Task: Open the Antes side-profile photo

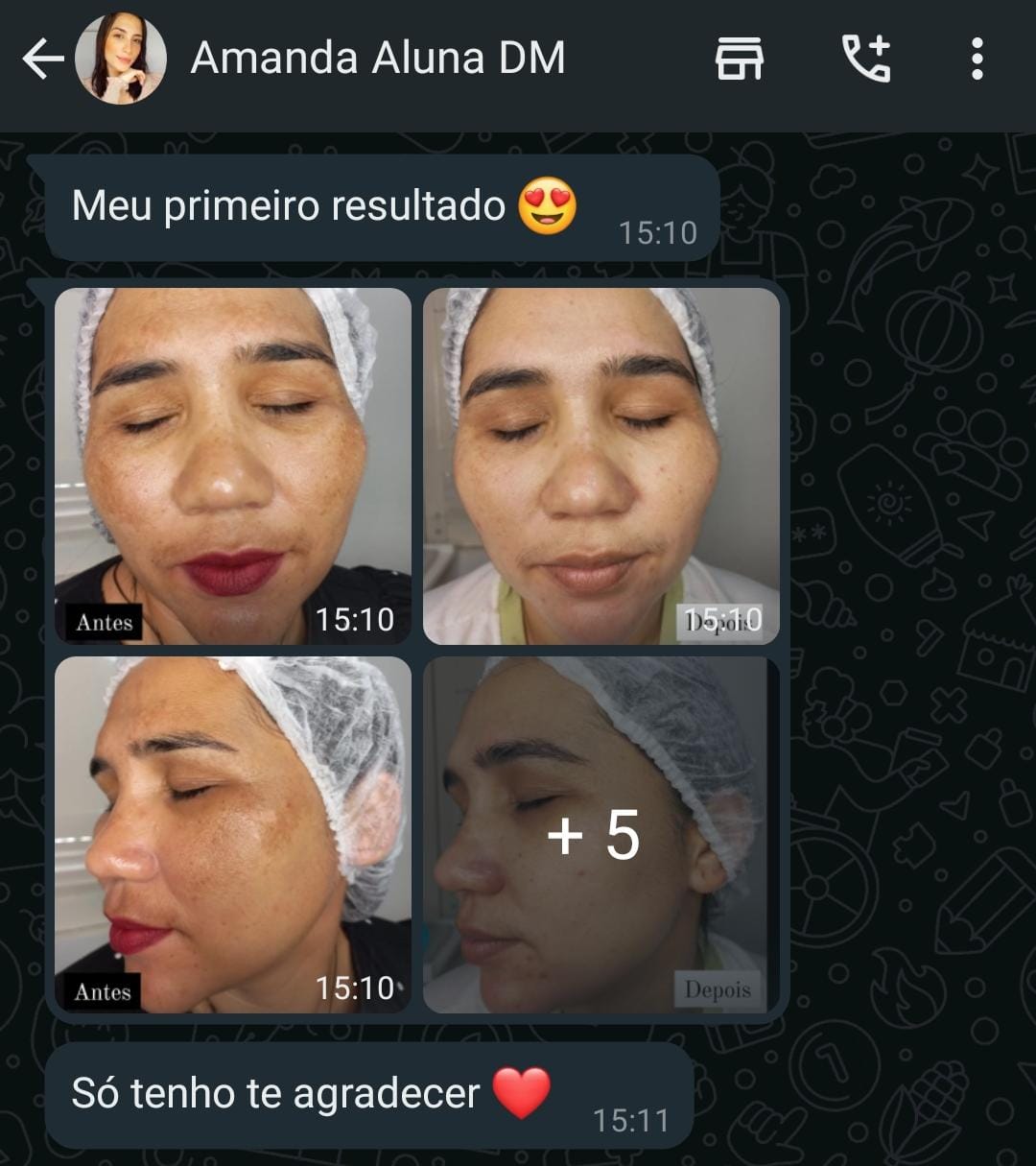Action: click(x=233, y=835)
